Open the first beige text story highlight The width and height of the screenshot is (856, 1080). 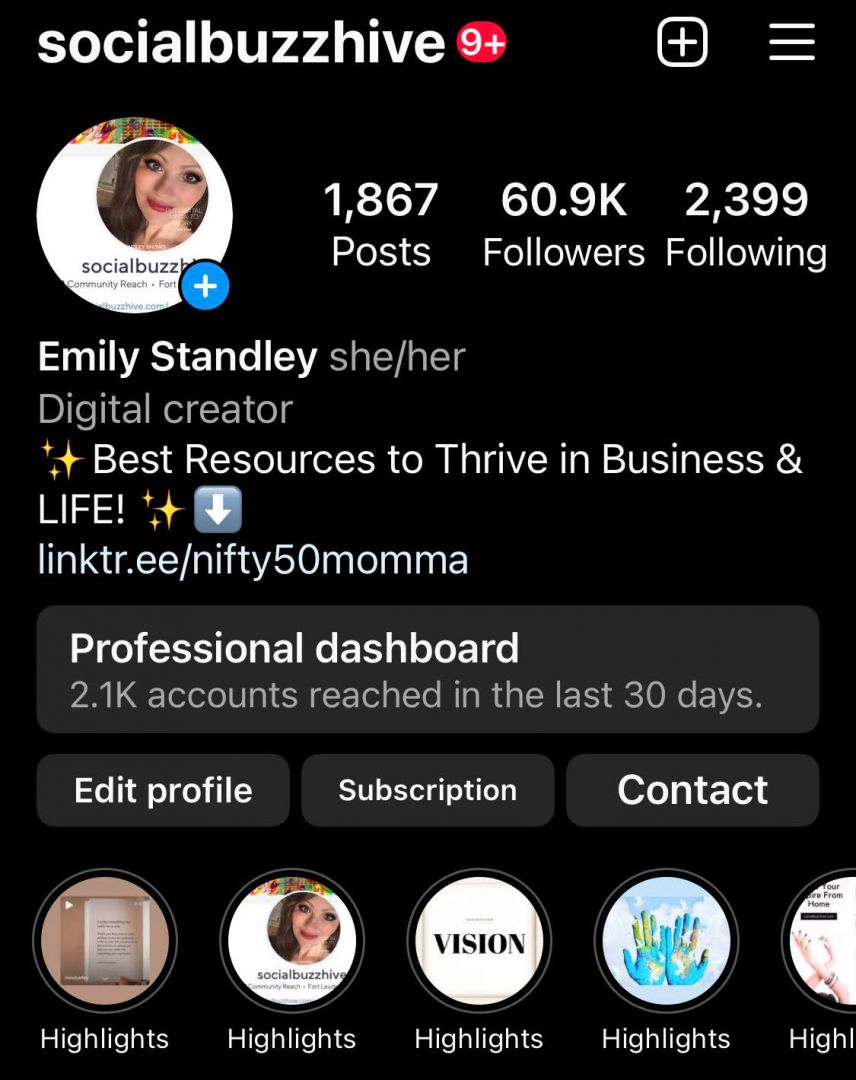105,941
